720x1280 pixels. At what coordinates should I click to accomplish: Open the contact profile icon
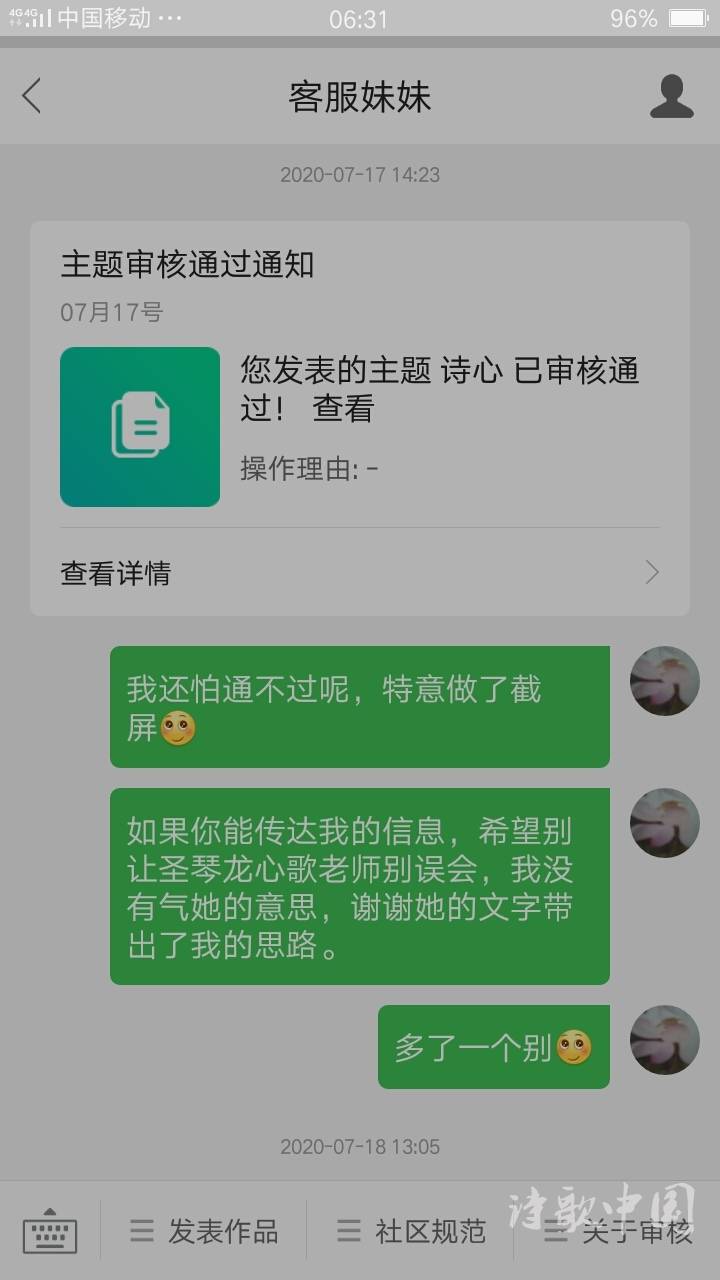[671, 97]
